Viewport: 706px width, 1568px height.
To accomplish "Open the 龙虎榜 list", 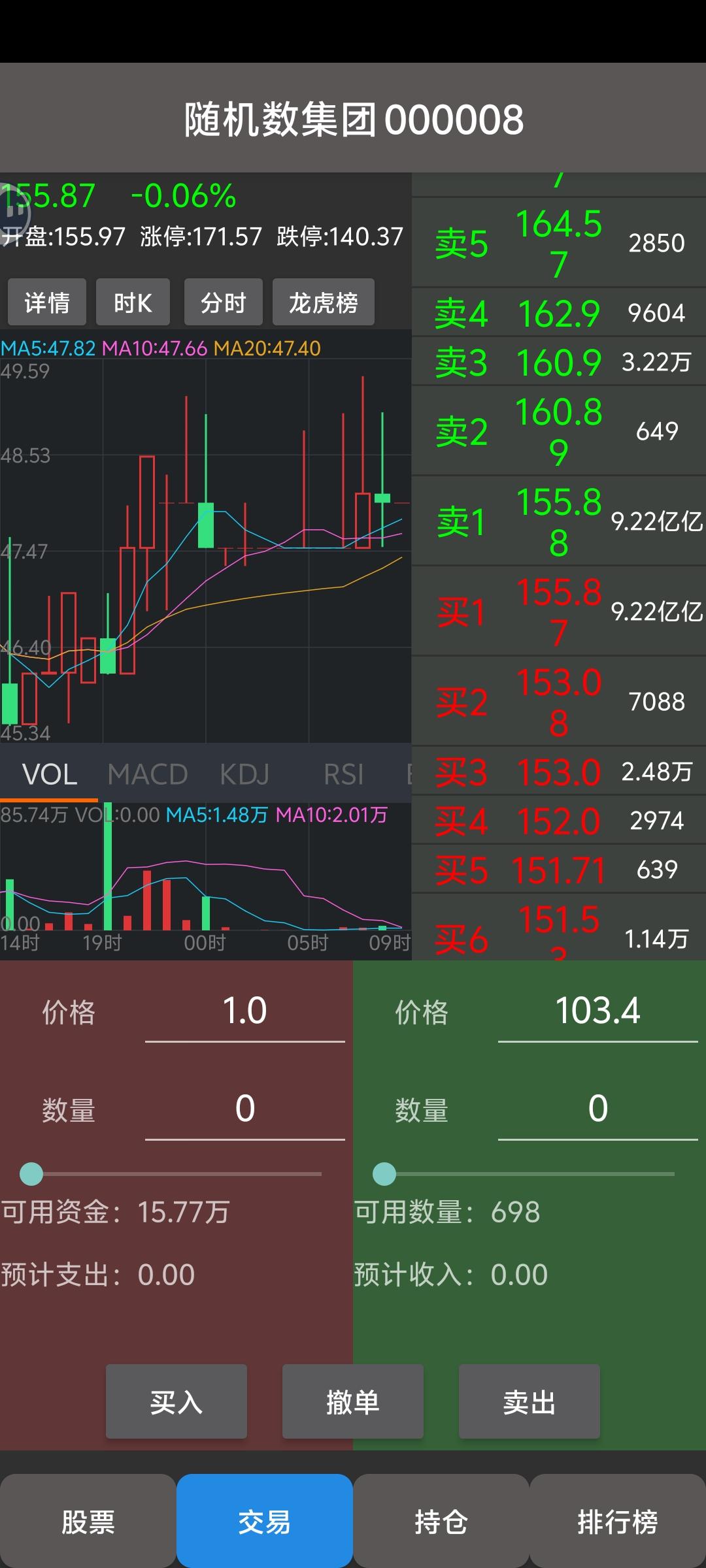I will tap(323, 302).
